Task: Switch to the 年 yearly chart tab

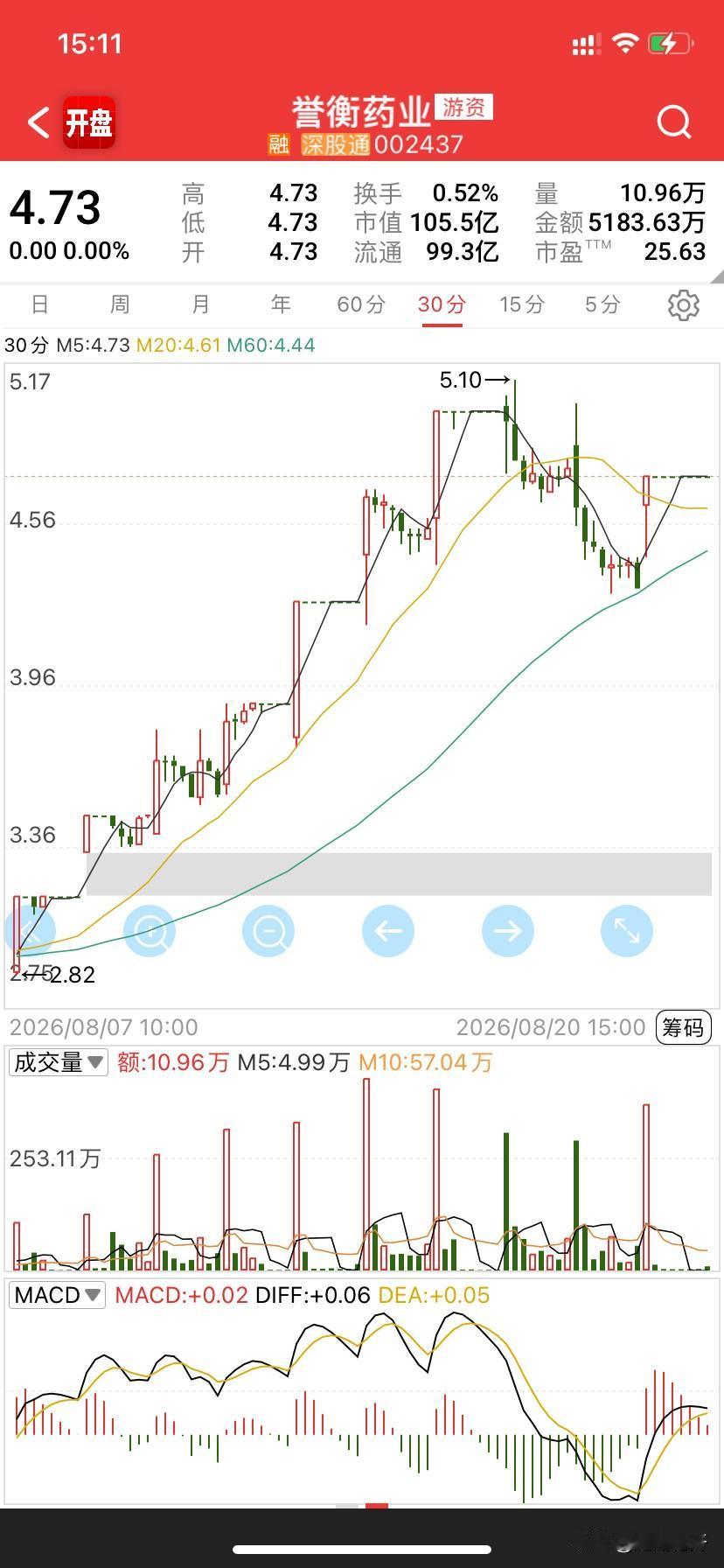Action: [281, 304]
